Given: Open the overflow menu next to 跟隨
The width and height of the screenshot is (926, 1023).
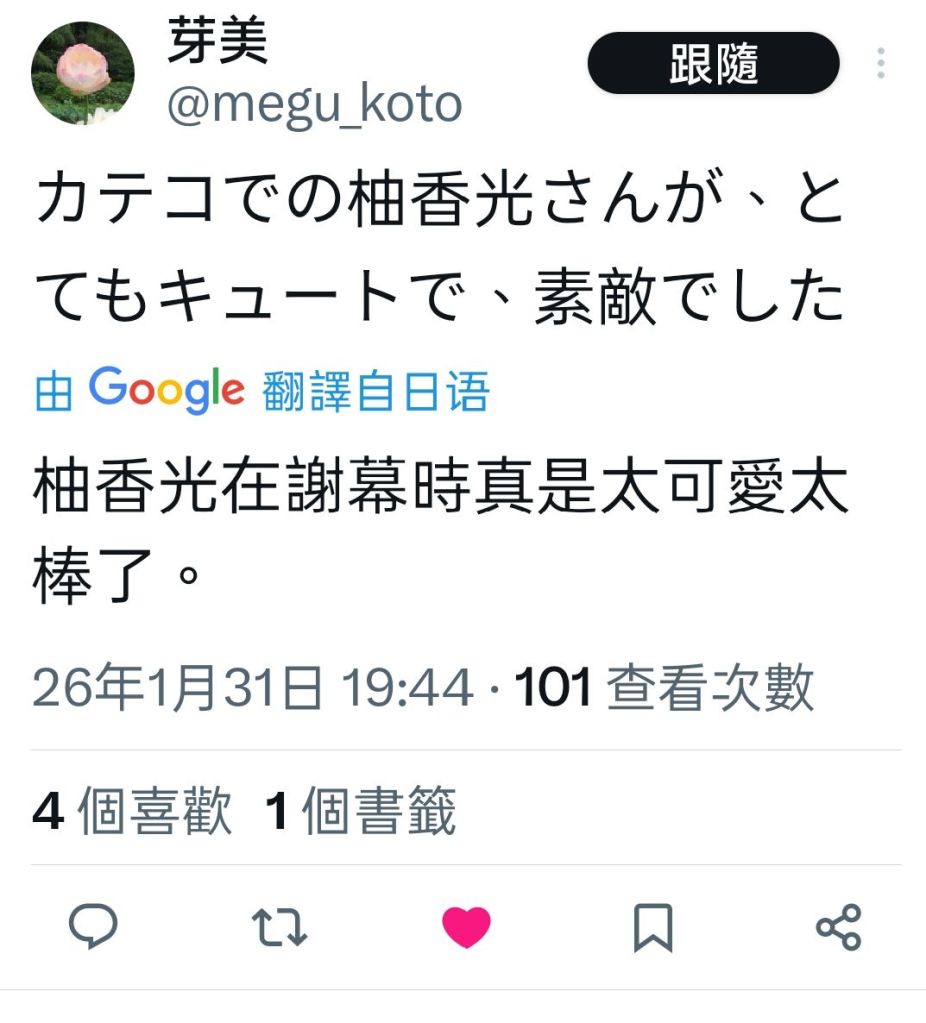Looking at the screenshot, I should pyautogui.click(x=880, y=63).
